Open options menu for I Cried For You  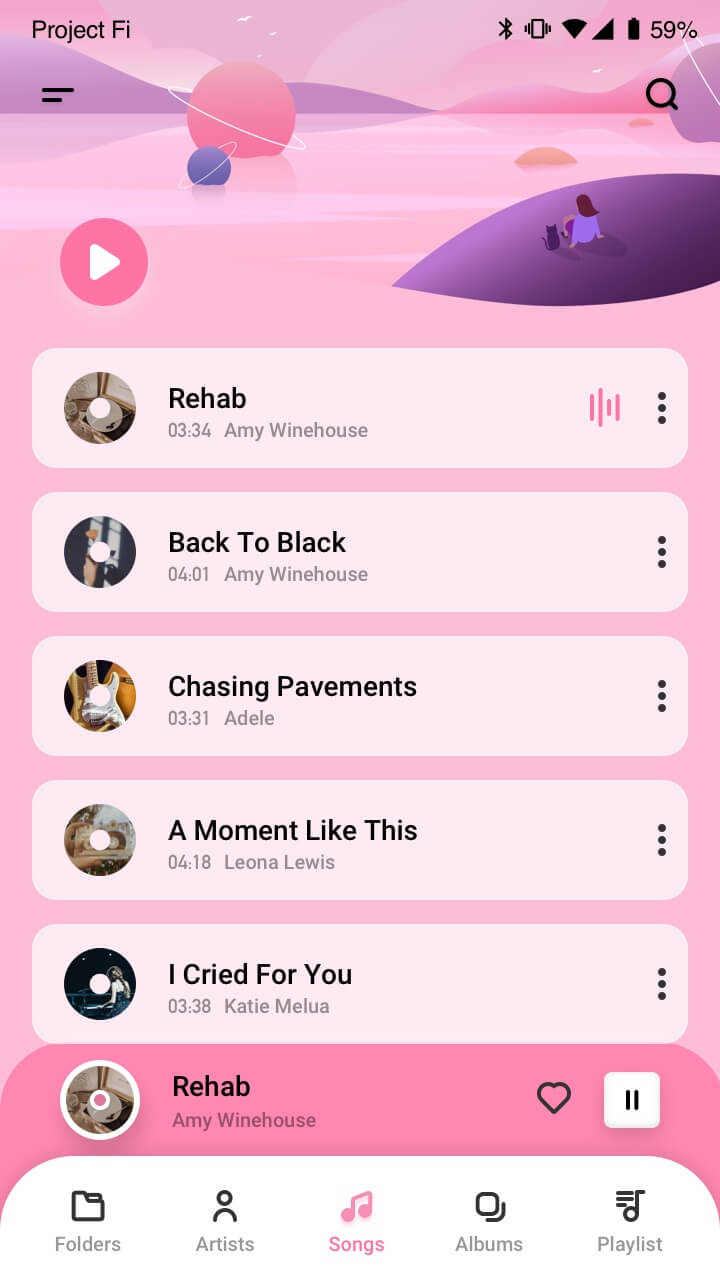pos(661,984)
